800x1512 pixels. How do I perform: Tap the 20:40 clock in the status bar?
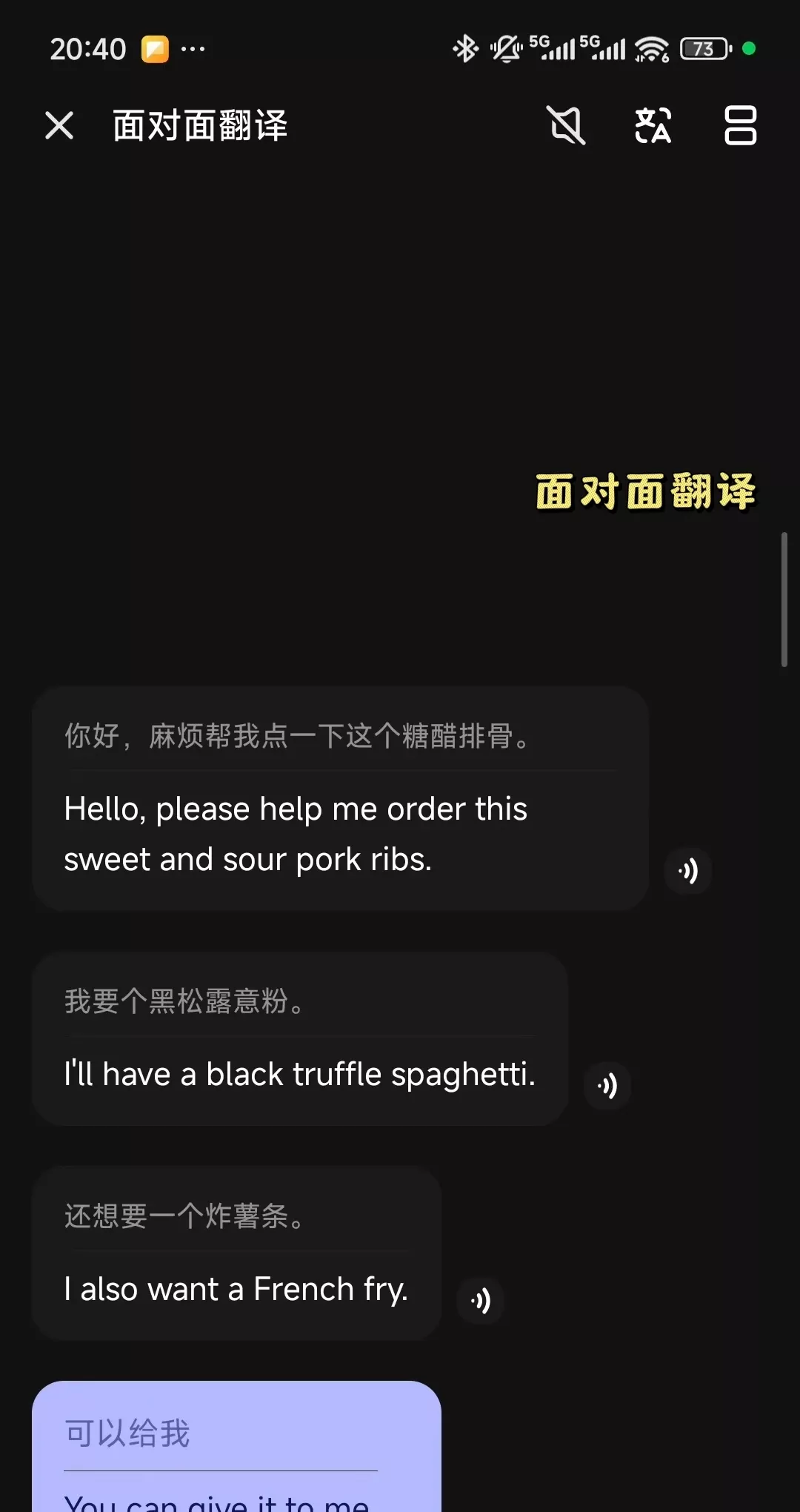pyautogui.click(x=87, y=47)
